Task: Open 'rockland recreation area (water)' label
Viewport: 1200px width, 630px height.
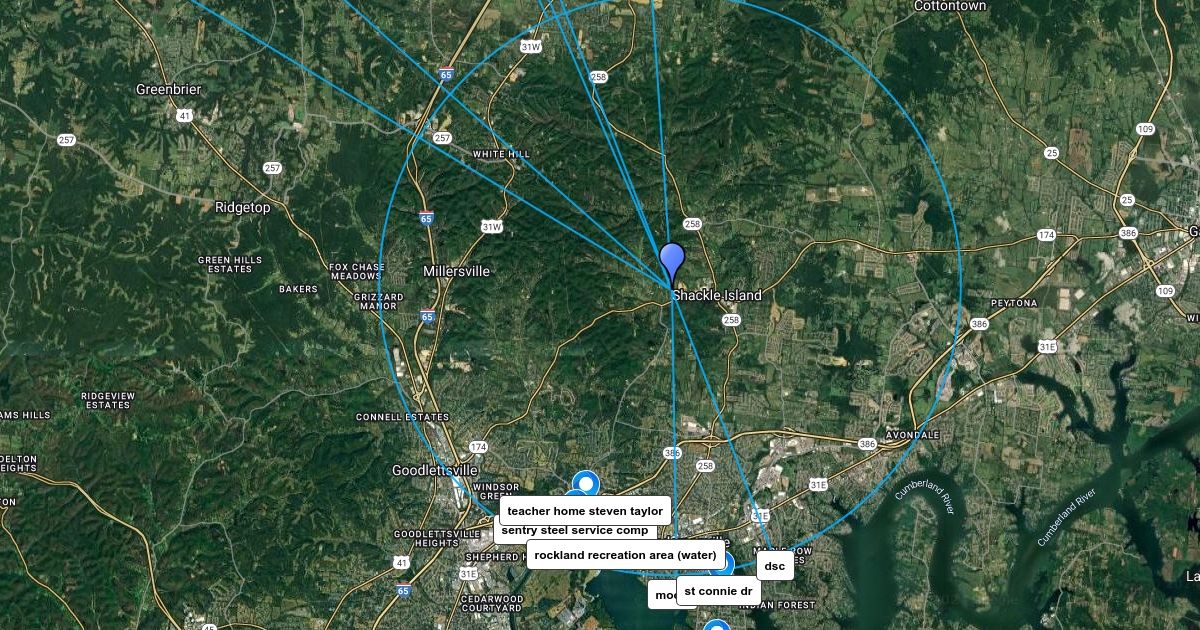Action: pos(625,555)
